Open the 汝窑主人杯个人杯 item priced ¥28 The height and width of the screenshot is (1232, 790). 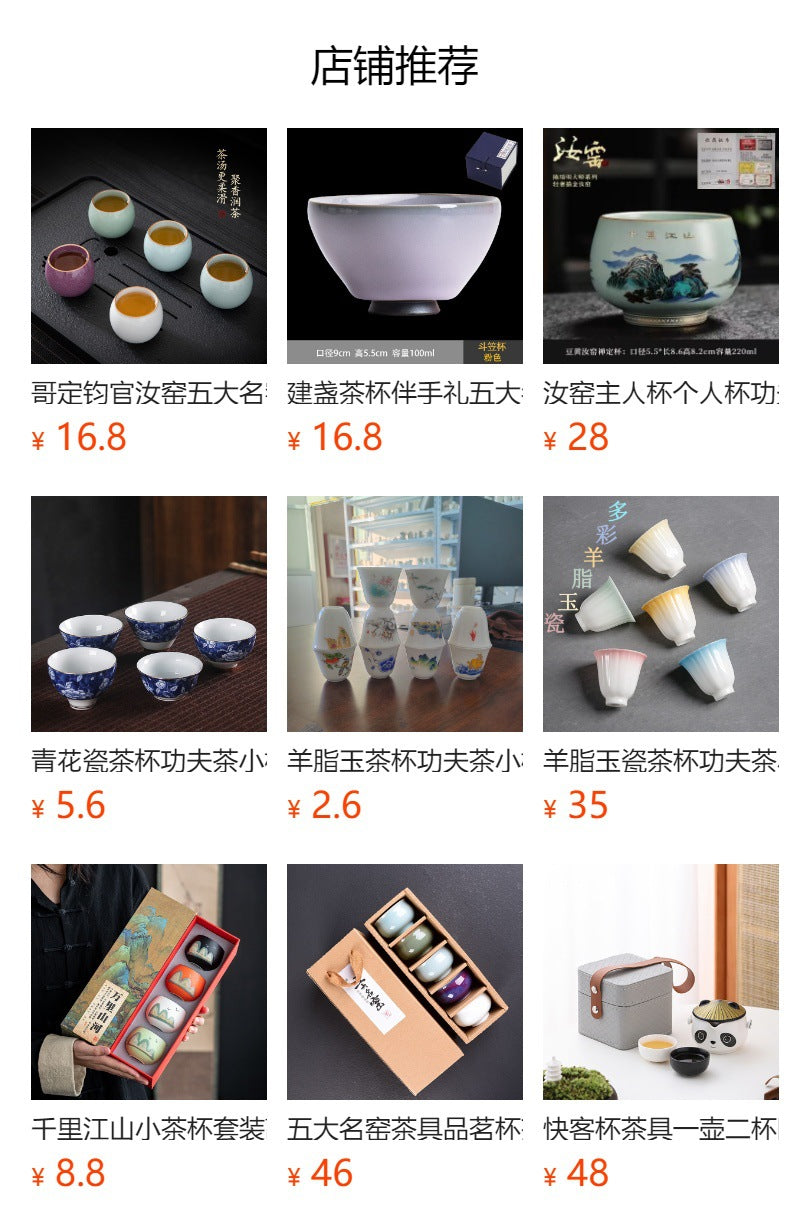[661, 246]
